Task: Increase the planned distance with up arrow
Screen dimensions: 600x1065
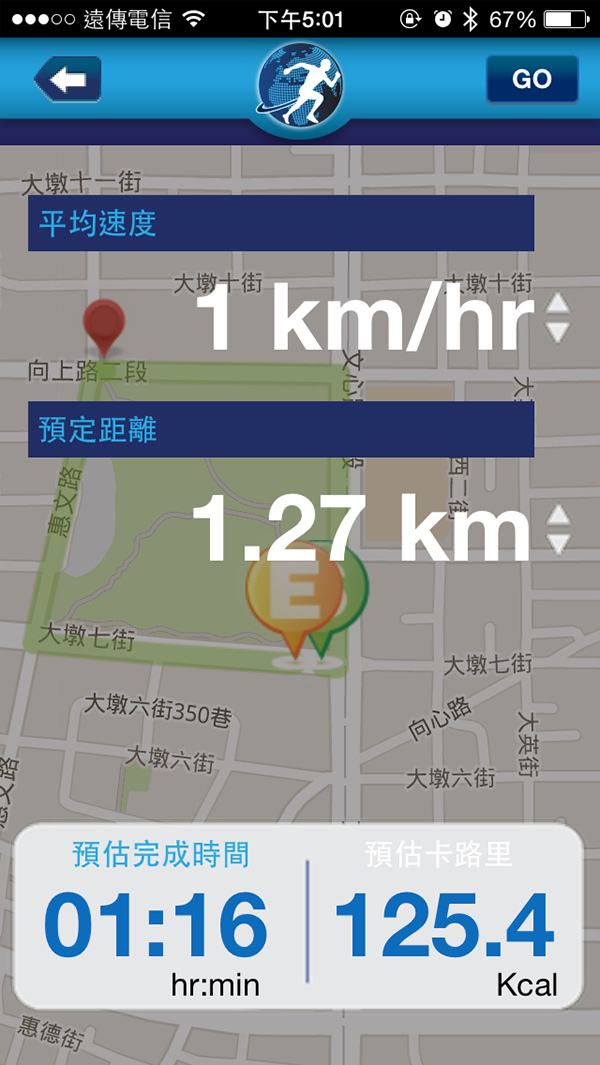Action: [558, 514]
